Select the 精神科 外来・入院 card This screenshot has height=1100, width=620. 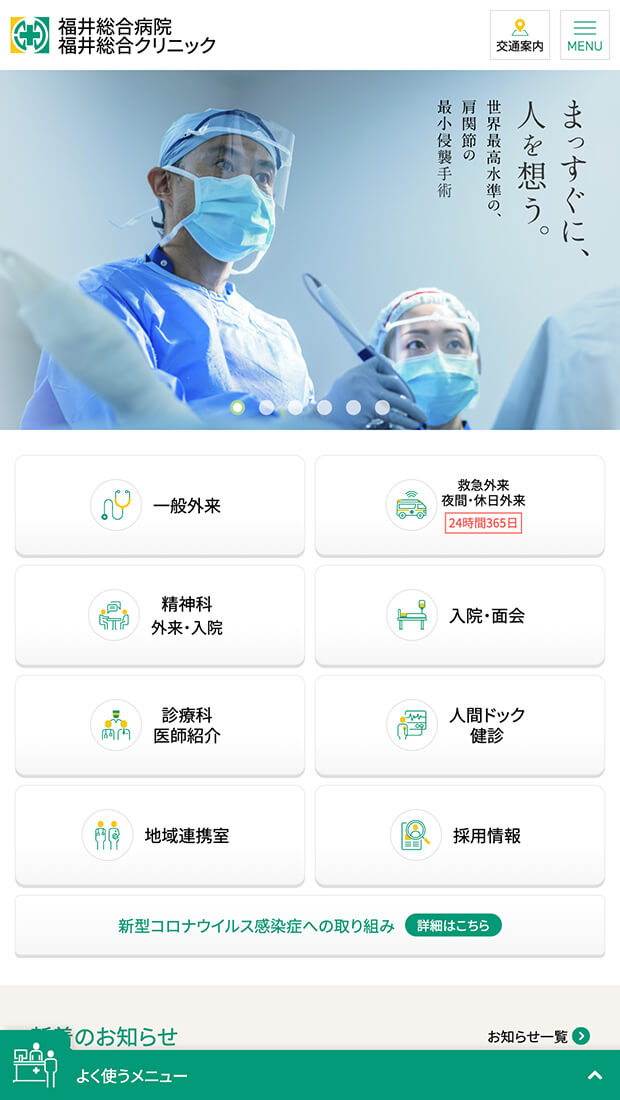point(160,615)
